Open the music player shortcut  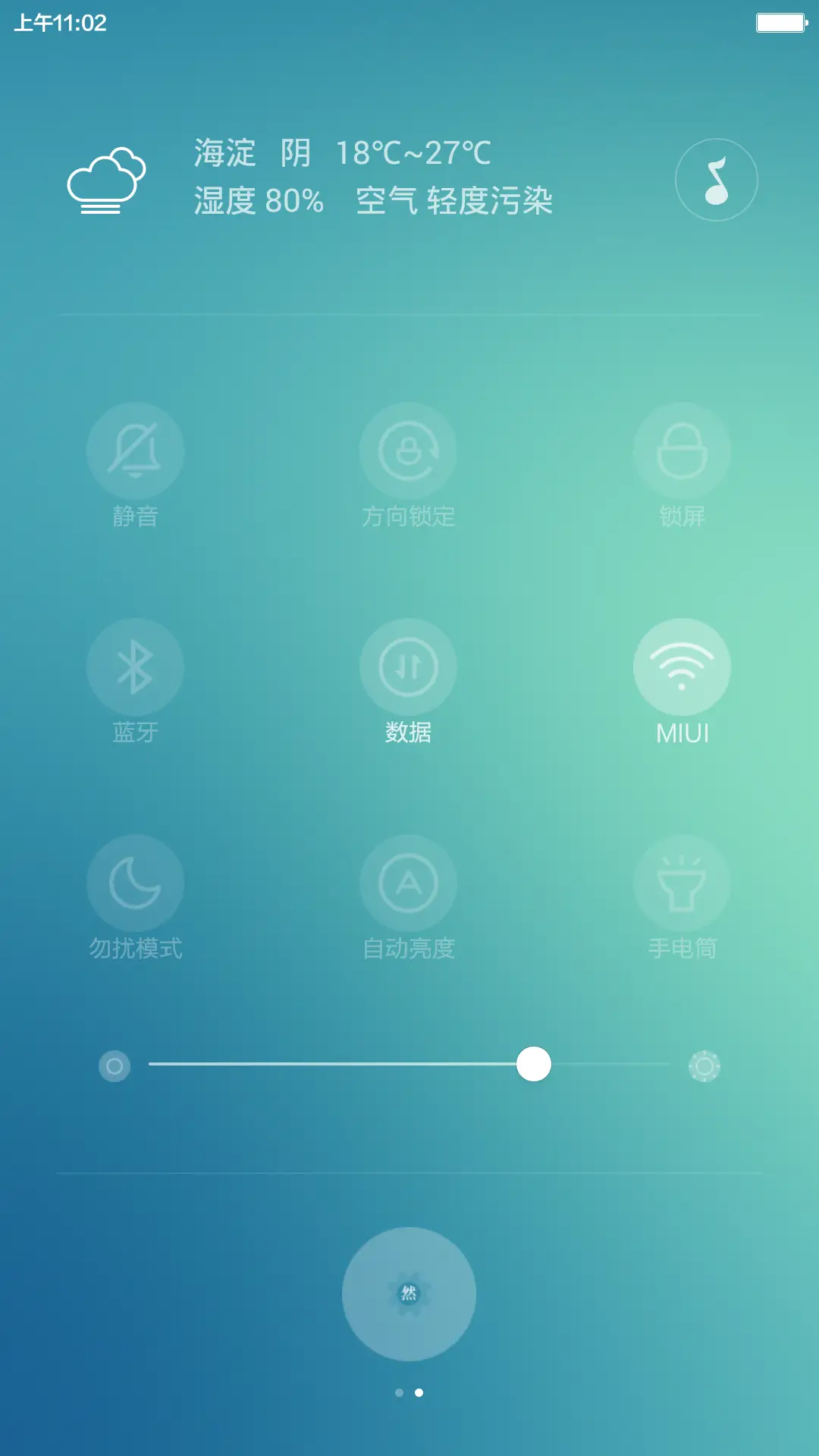[715, 180]
